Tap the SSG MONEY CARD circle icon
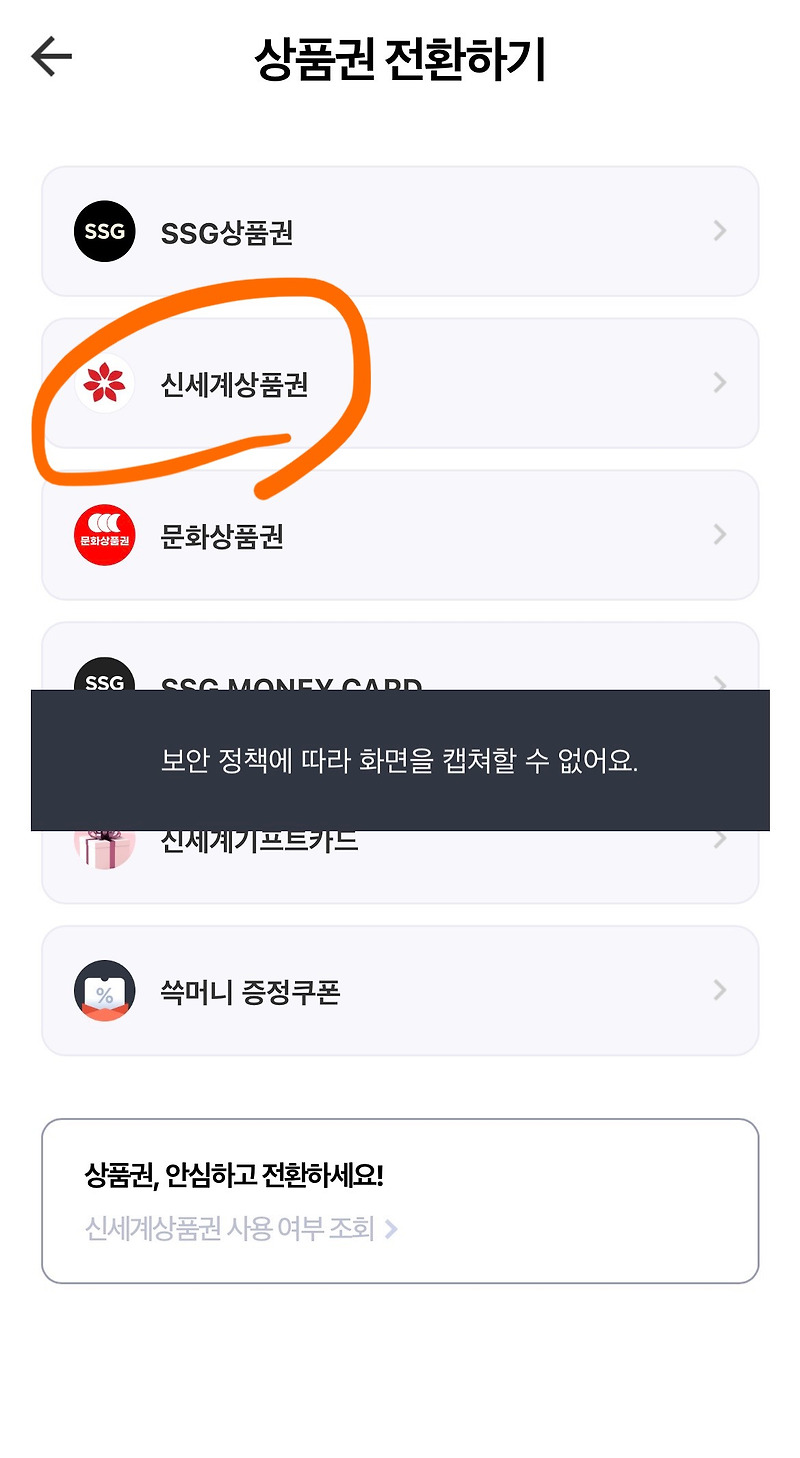The image size is (800, 1458). 104,685
